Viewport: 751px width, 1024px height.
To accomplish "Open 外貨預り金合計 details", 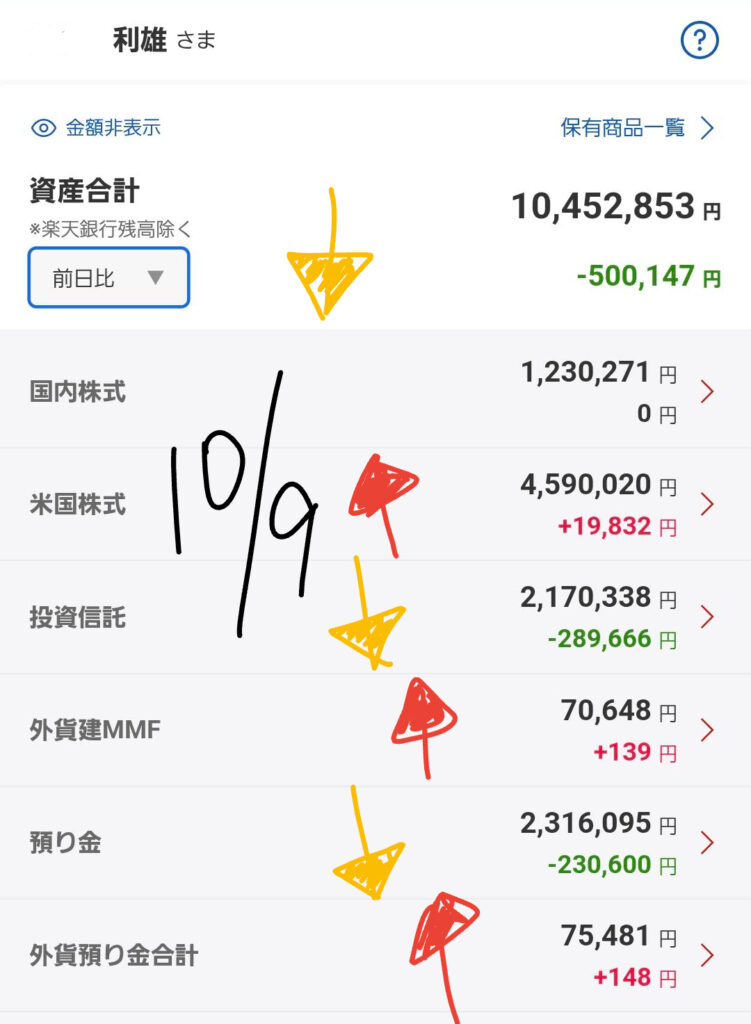I will pyautogui.click(x=375, y=956).
